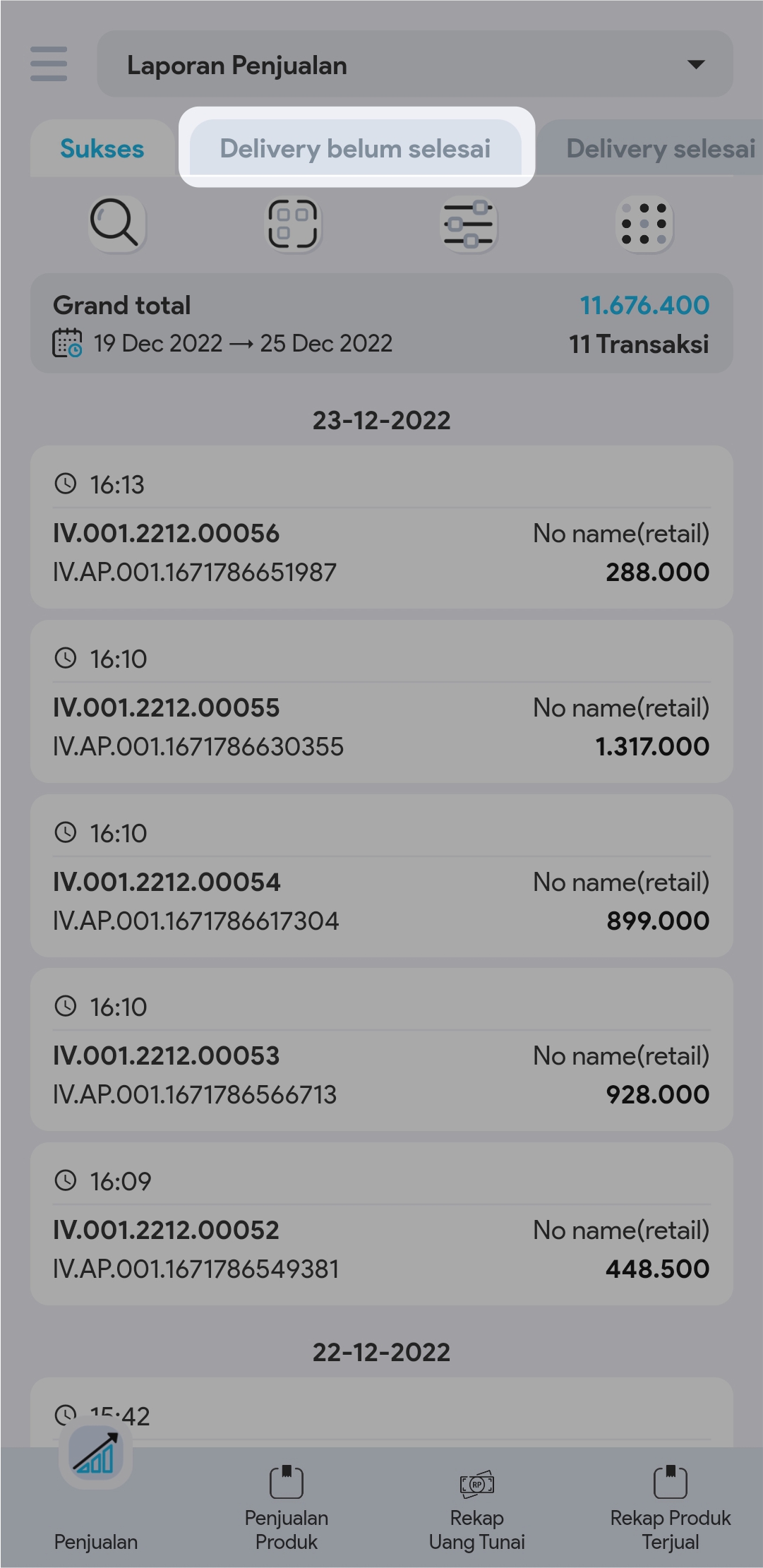Change the Grand total date range
The width and height of the screenshot is (763, 1568).
pos(242,344)
